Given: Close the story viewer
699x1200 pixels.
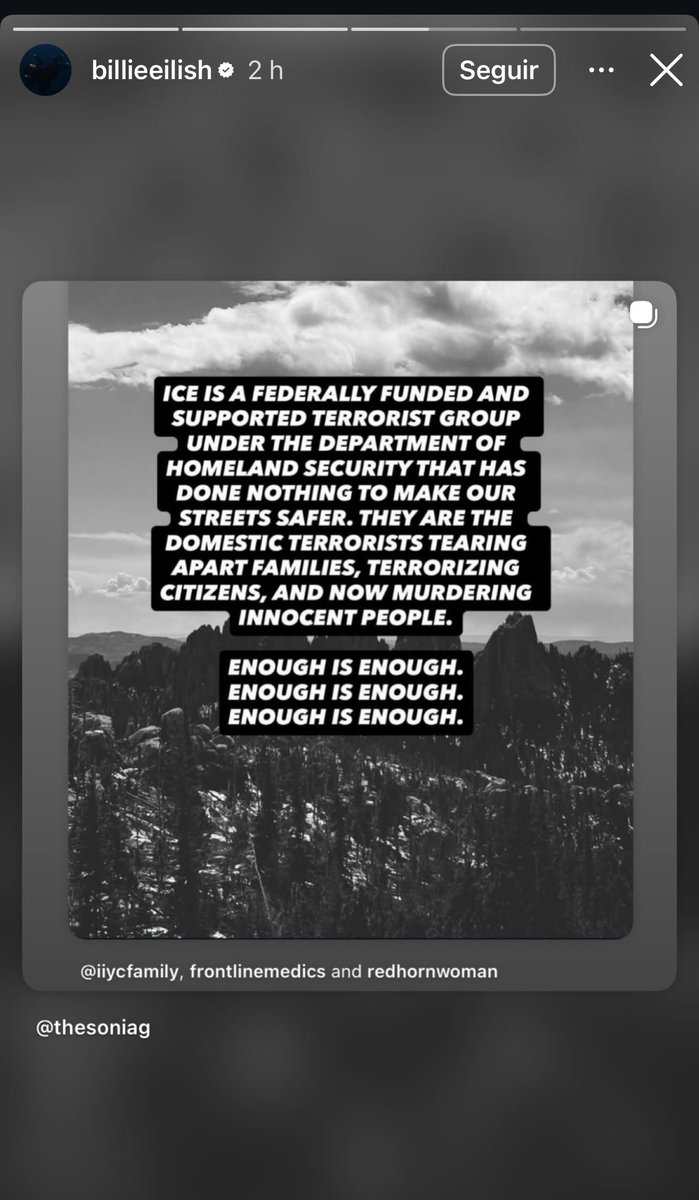Looking at the screenshot, I should (x=666, y=70).
